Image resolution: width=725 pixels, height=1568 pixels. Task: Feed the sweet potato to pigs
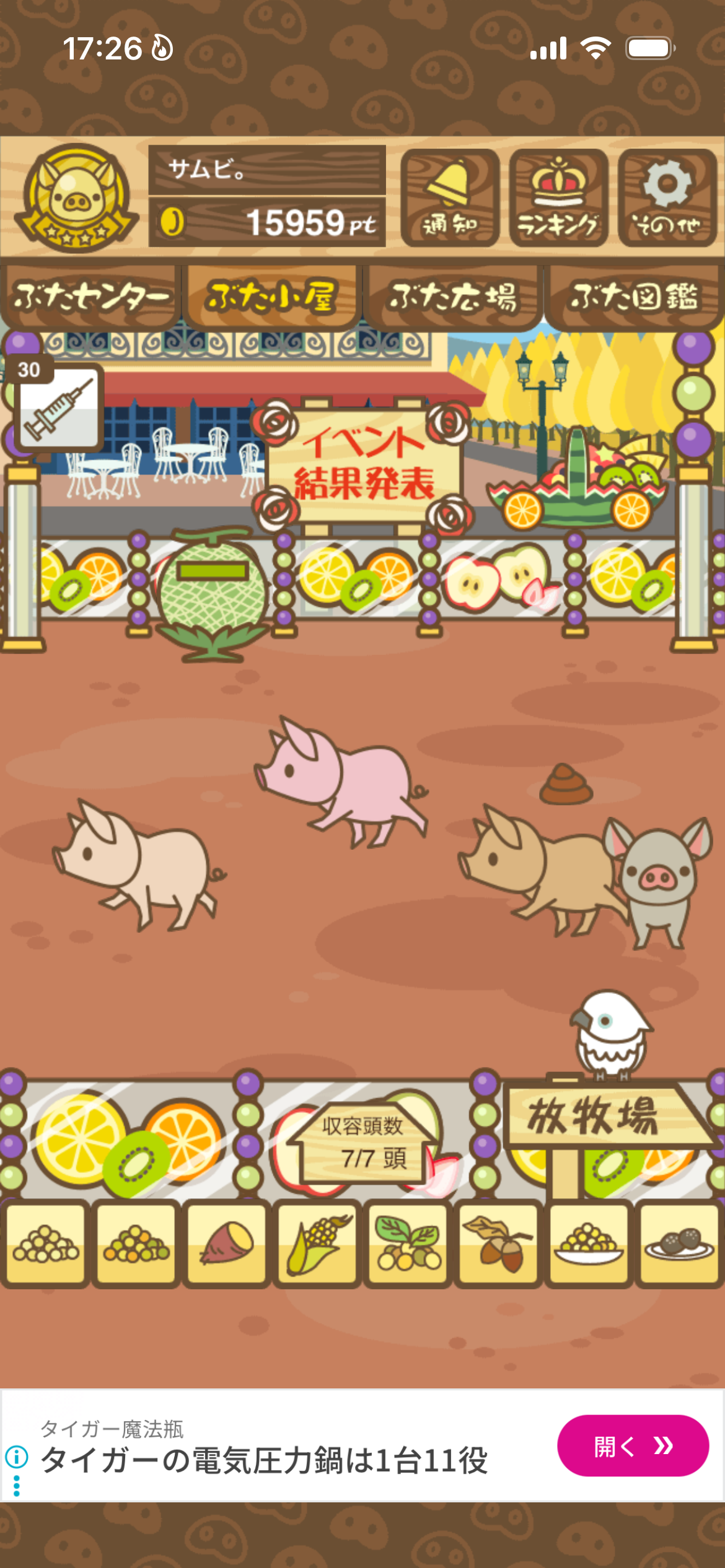coord(226,1243)
